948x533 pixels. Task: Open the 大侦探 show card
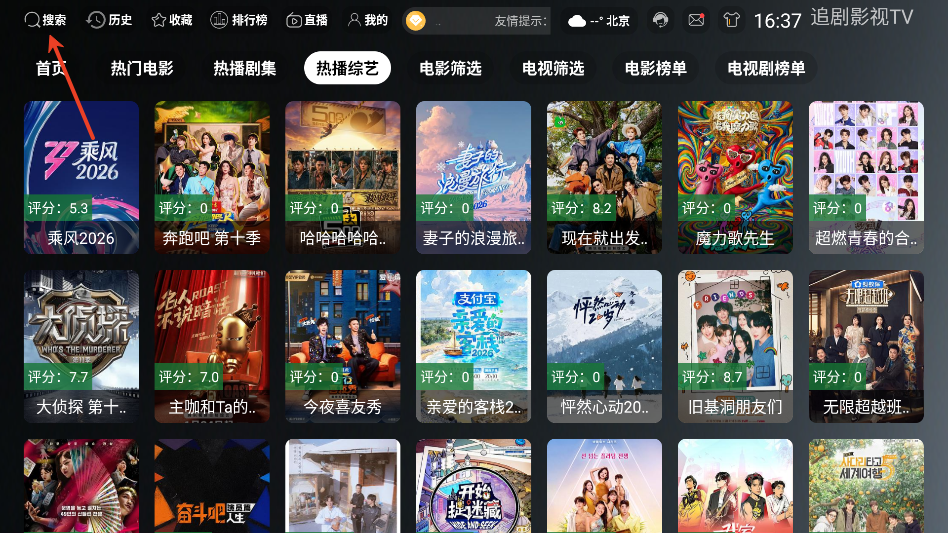tap(81, 346)
